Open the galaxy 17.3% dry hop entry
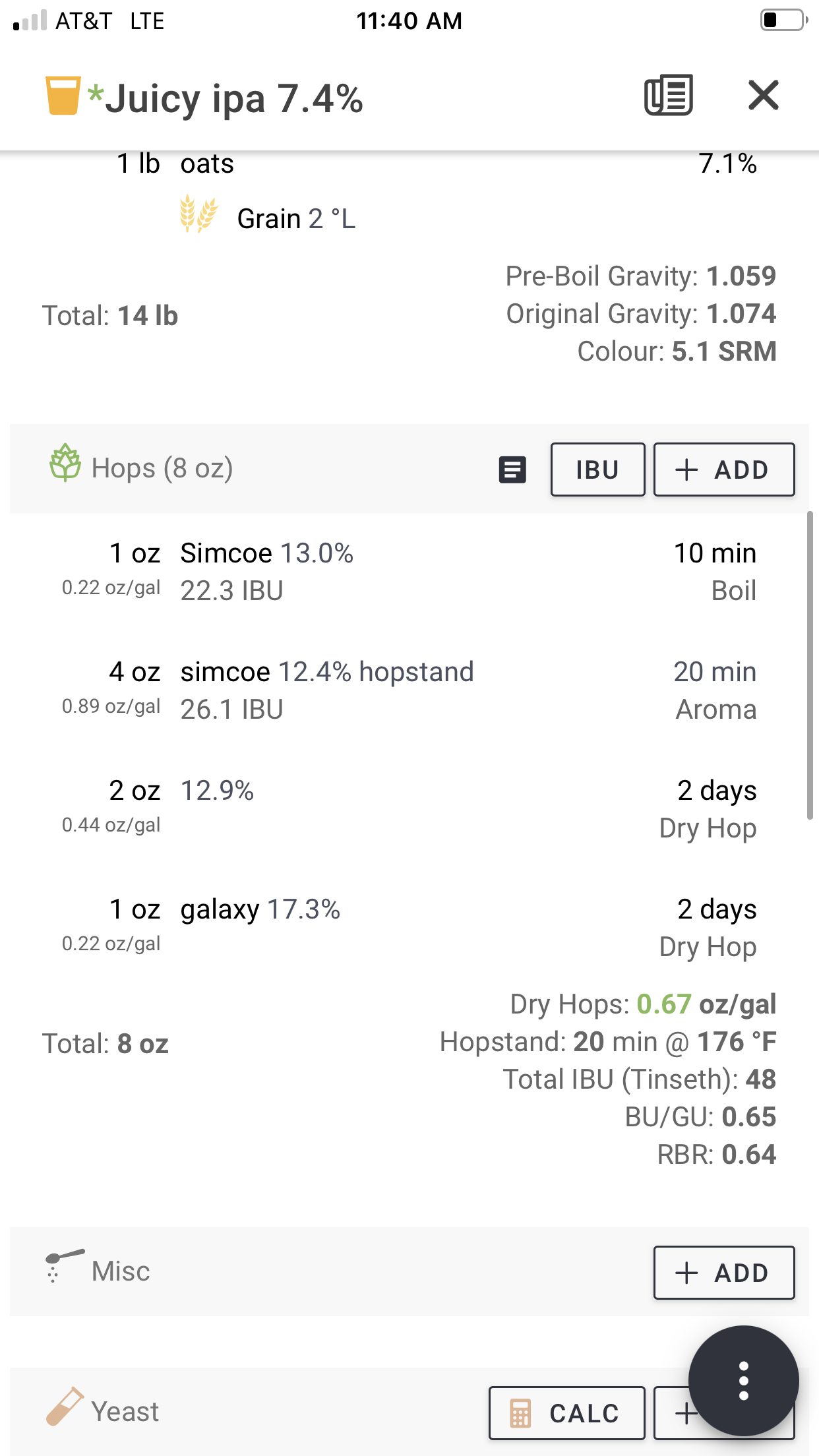This screenshot has height=1456, width=819. click(x=409, y=928)
